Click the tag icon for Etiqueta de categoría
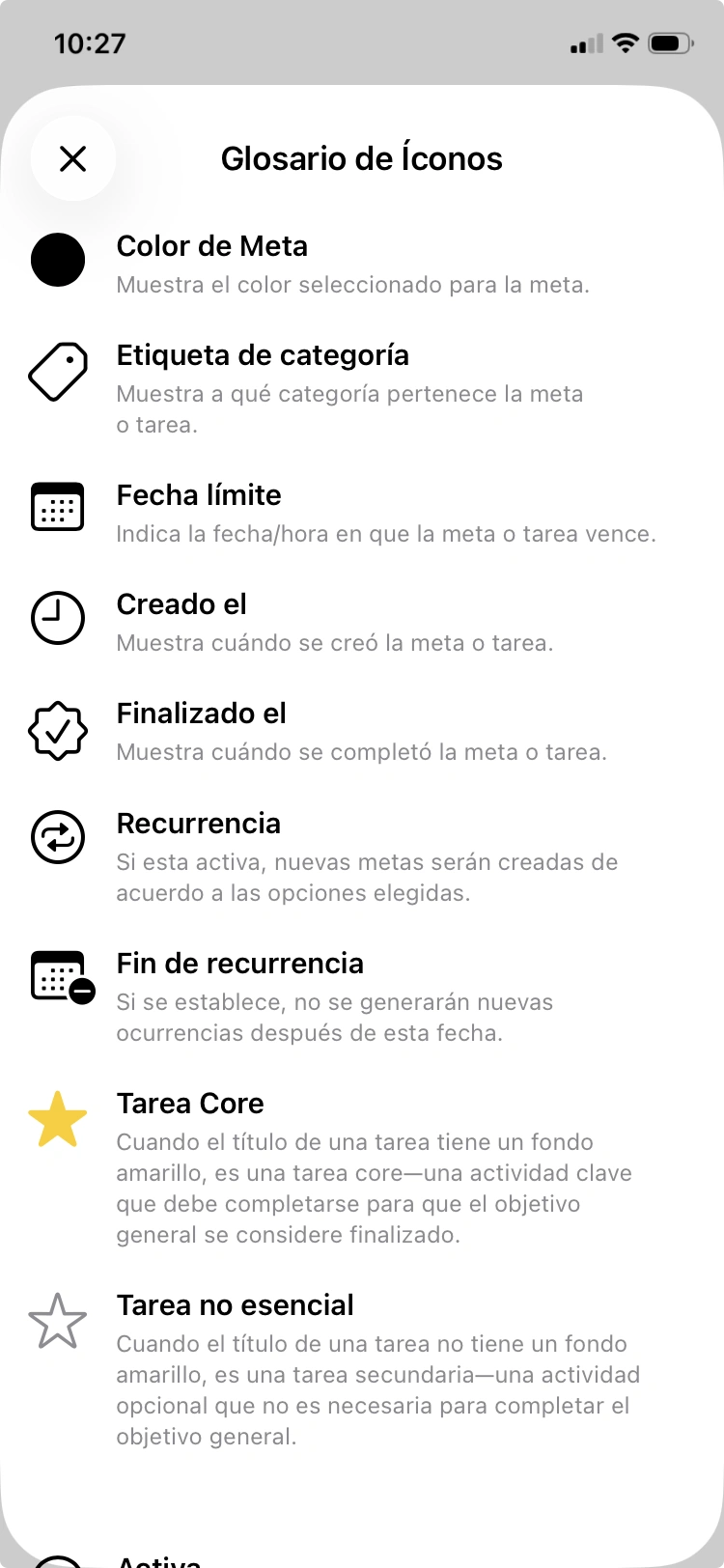Screen dimensions: 724x1568 click(58, 372)
